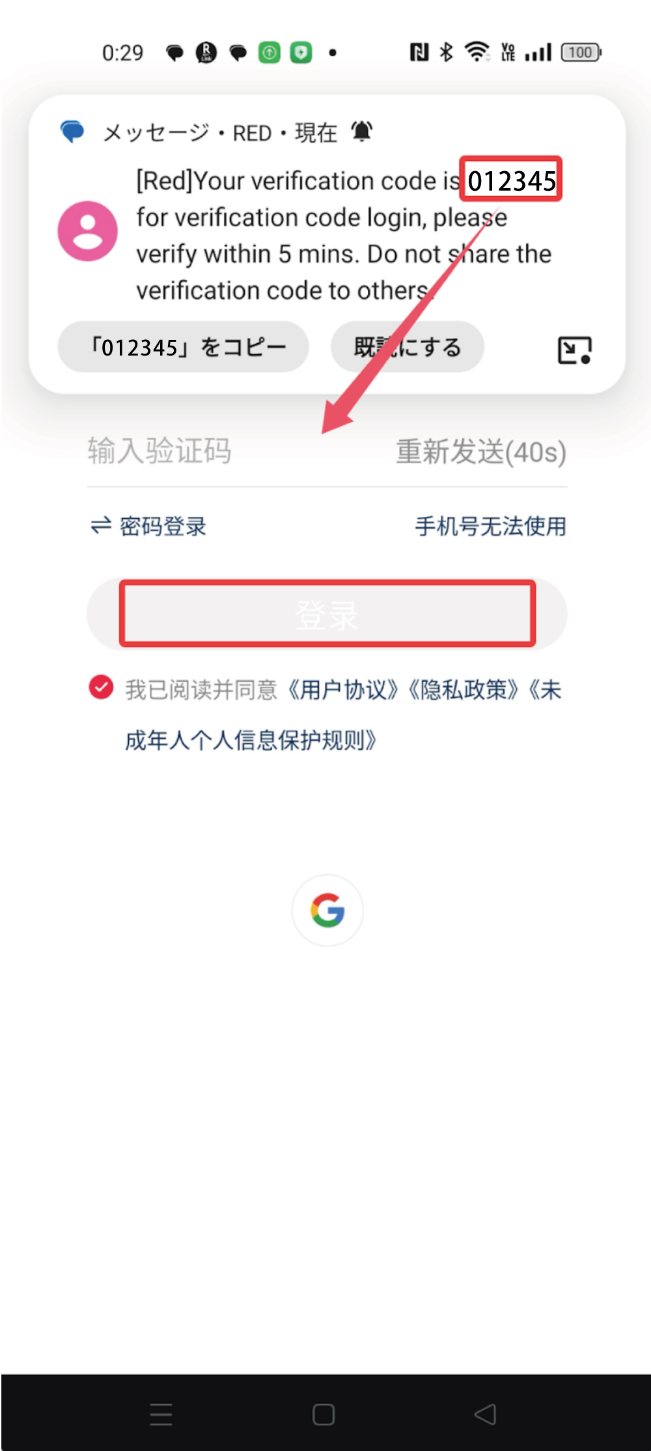Tap the login button
The image size is (651, 1451).
(x=327, y=614)
